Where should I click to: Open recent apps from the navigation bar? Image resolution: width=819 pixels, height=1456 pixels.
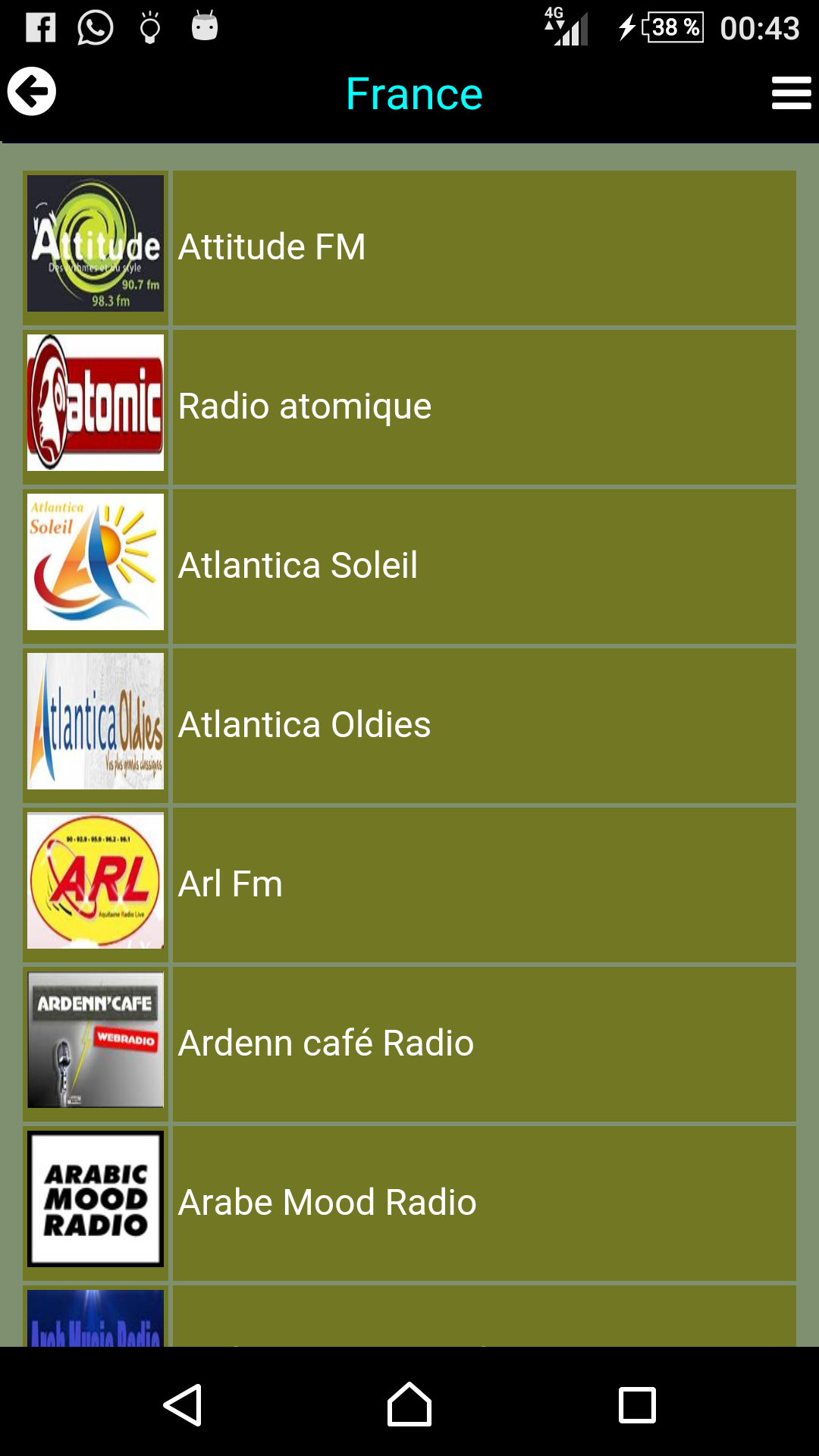click(x=637, y=1404)
